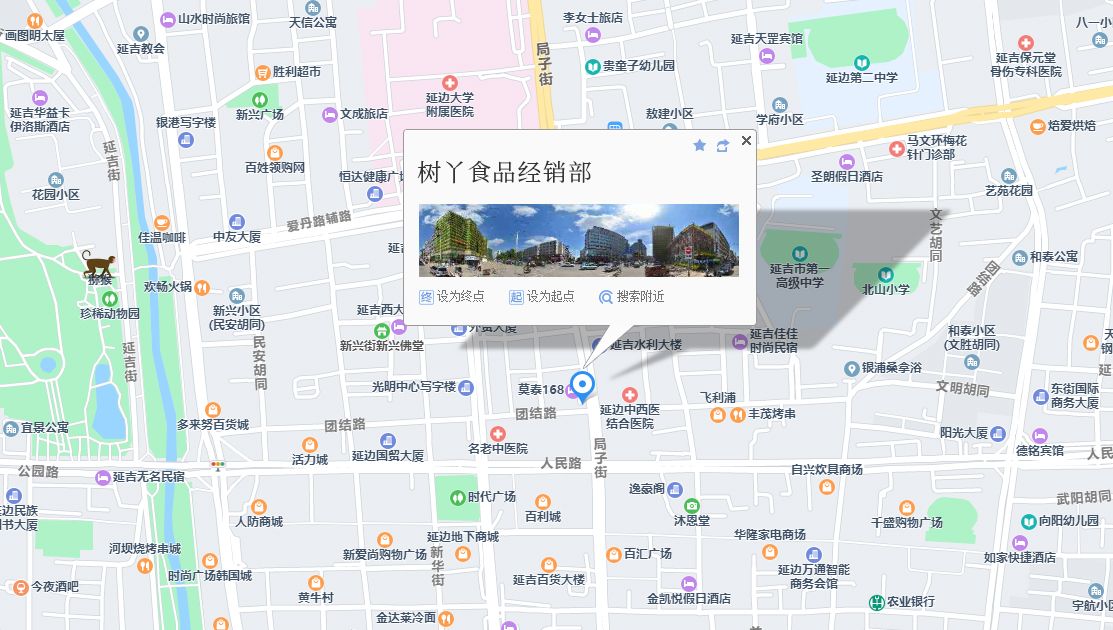Share this location via the share icon
The image size is (1113, 630).
722,146
